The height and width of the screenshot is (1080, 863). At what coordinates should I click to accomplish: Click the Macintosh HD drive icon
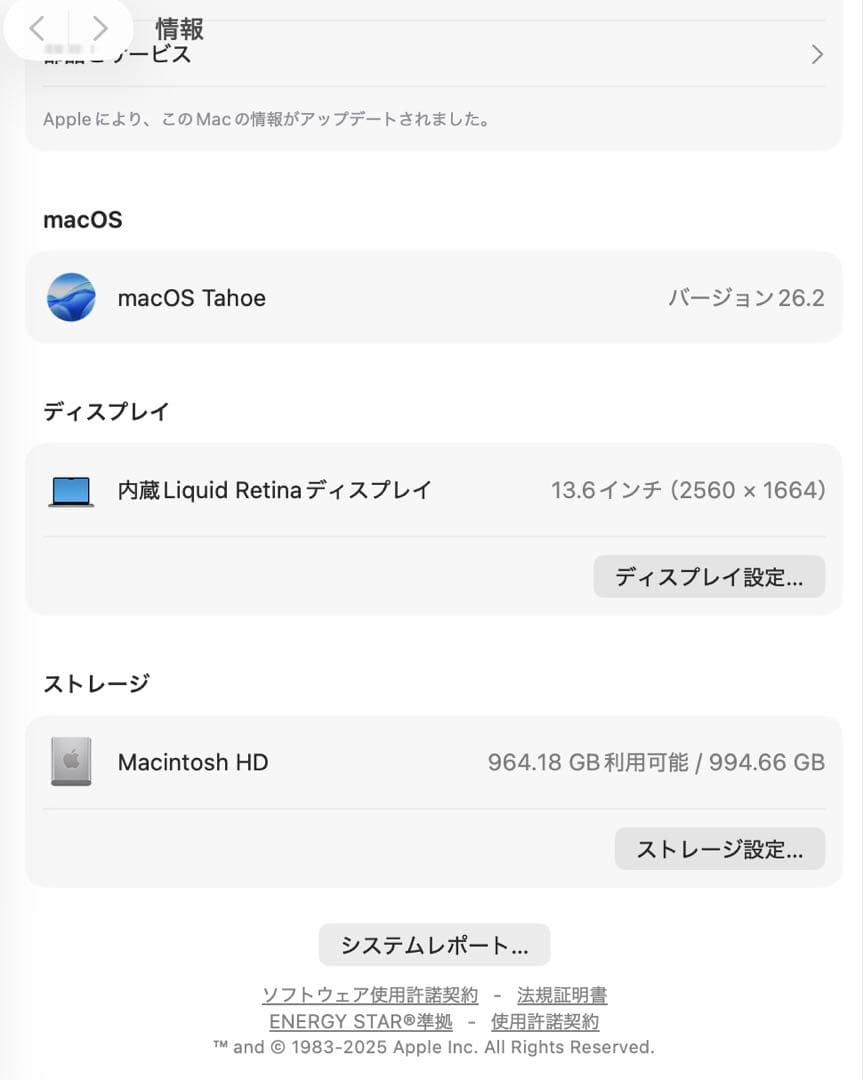click(x=70, y=762)
